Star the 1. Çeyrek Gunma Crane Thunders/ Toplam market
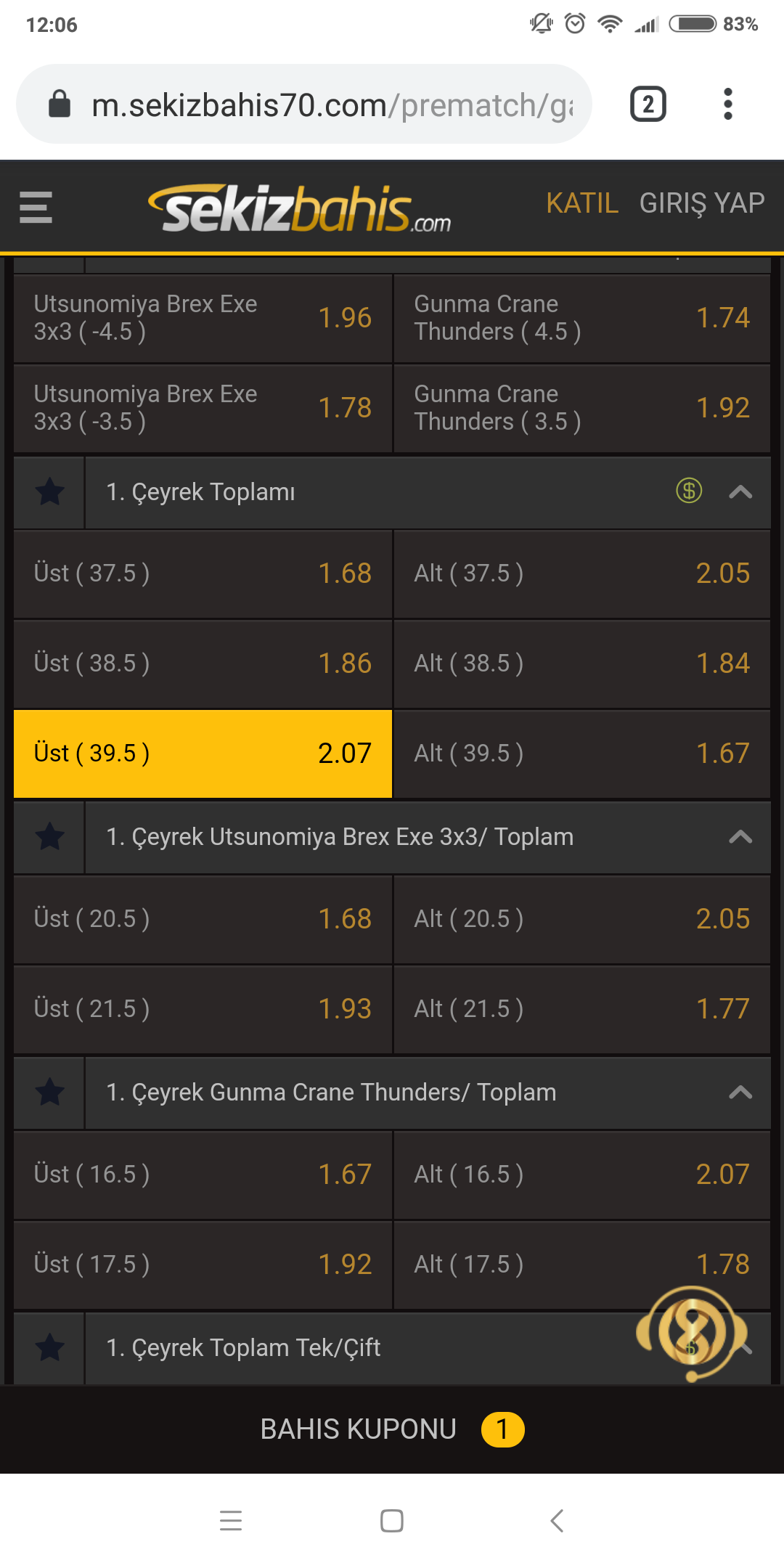The width and height of the screenshot is (784, 1568). point(49,1093)
